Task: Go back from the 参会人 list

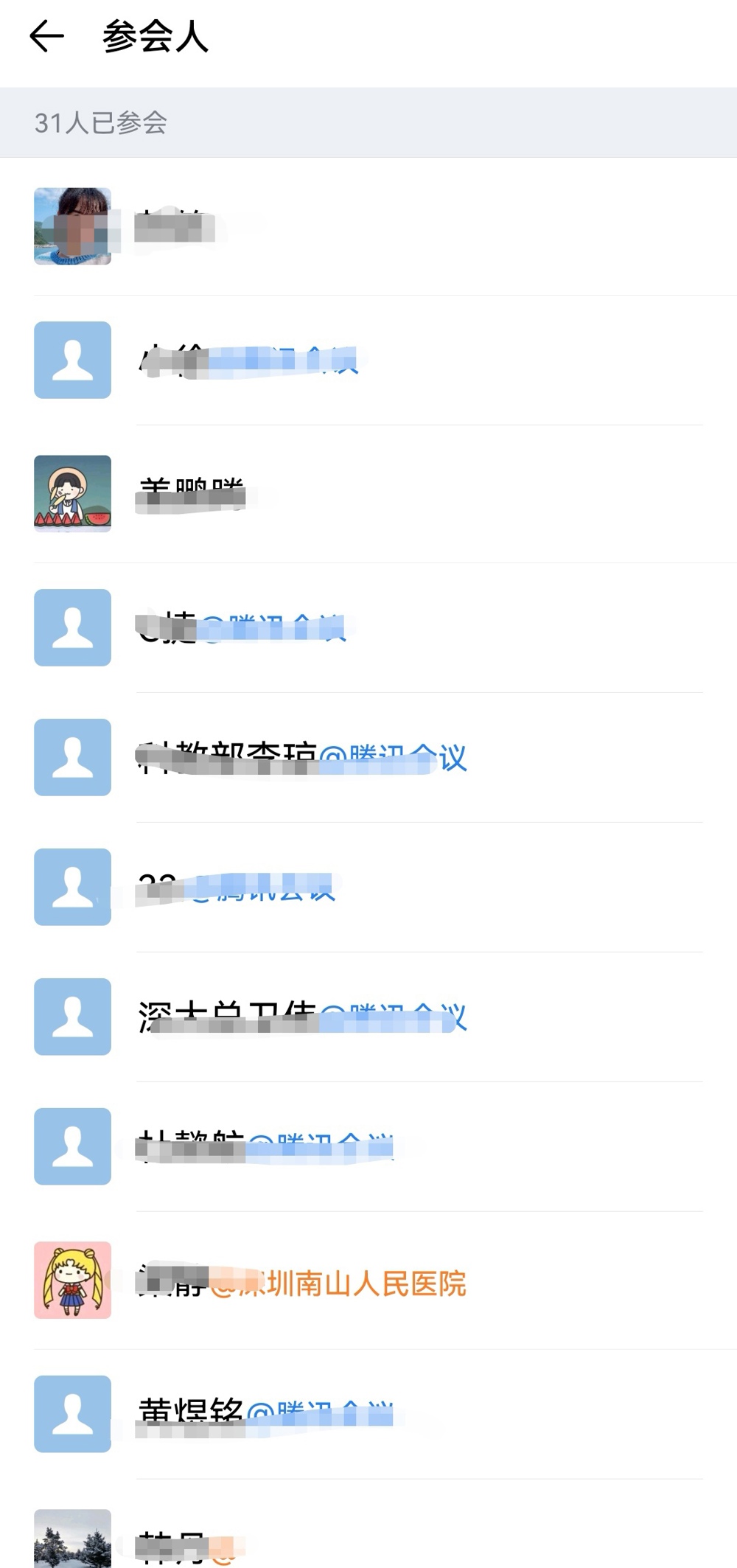Action: tap(47, 36)
